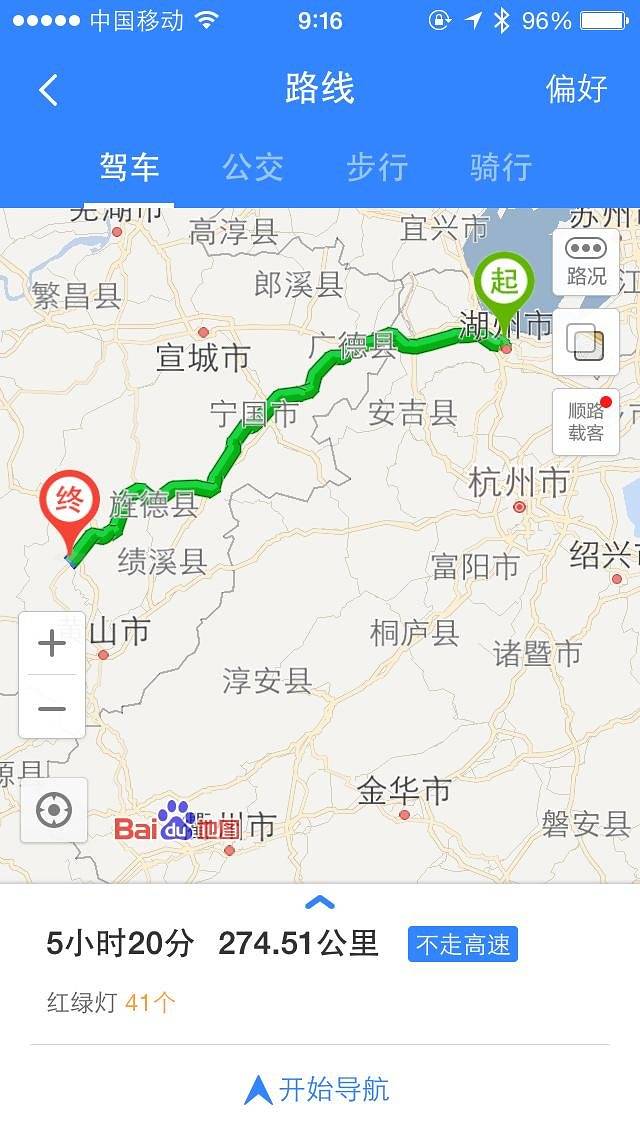This screenshot has width=640, height=1136.
Task: Select the 驾车 driving tab
Action: pyautogui.click(x=129, y=167)
